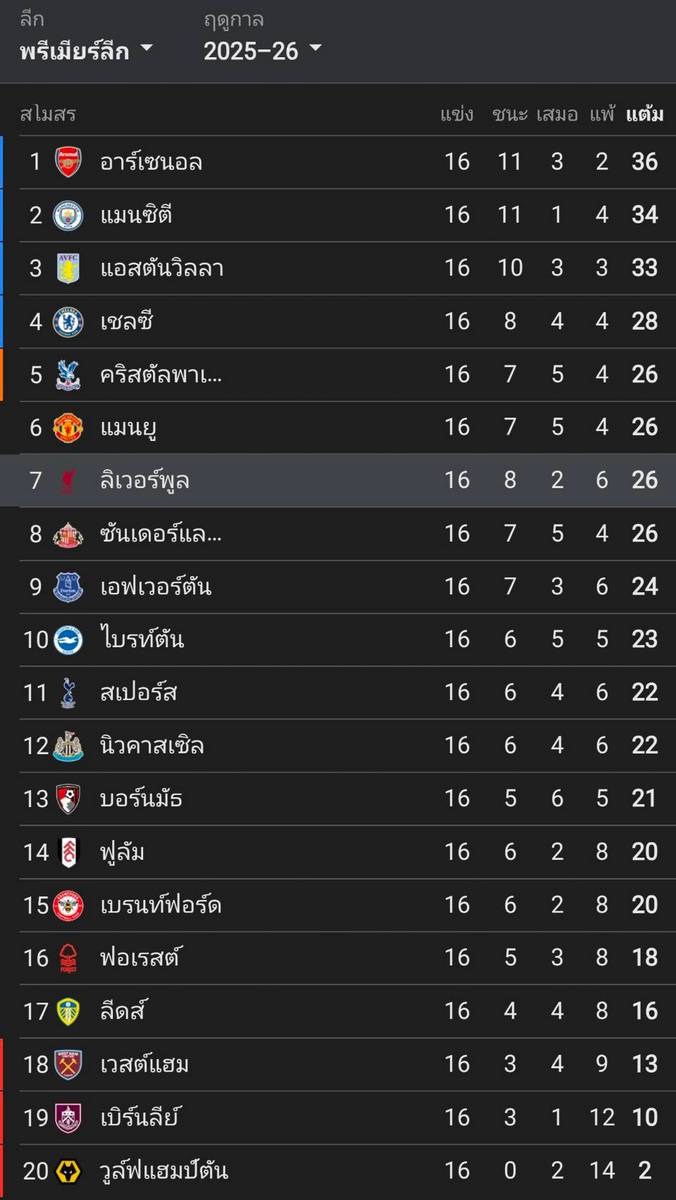Open the season dropdown showing 2025–26
This screenshot has height=1200, width=676.
(x=262, y=50)
